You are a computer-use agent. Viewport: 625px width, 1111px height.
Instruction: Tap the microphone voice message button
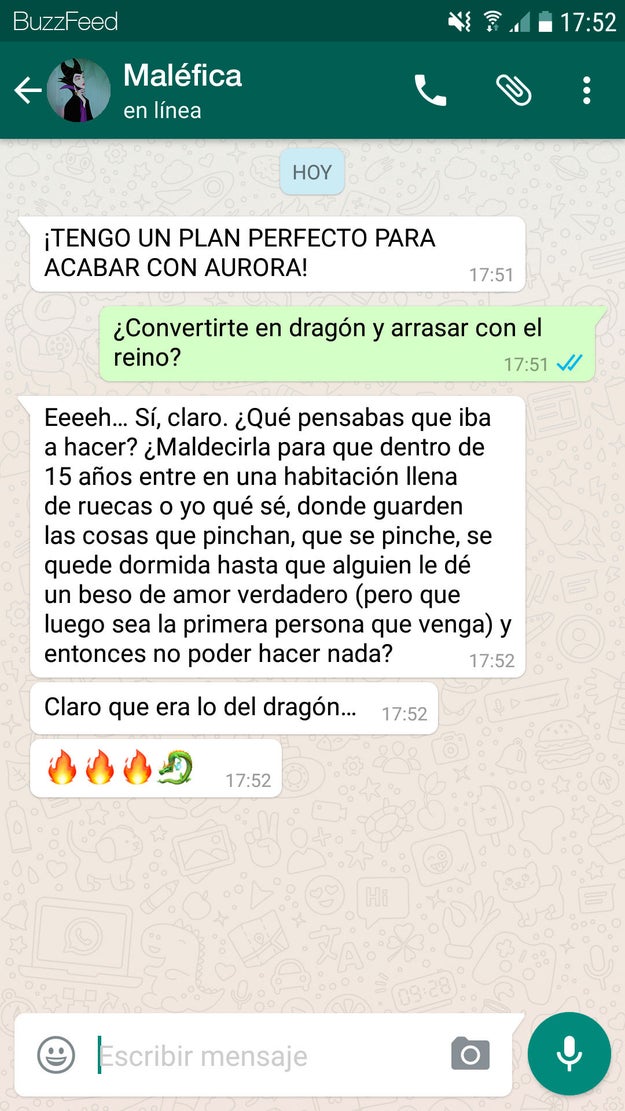pyautogui.click(x=569, y=1054)
